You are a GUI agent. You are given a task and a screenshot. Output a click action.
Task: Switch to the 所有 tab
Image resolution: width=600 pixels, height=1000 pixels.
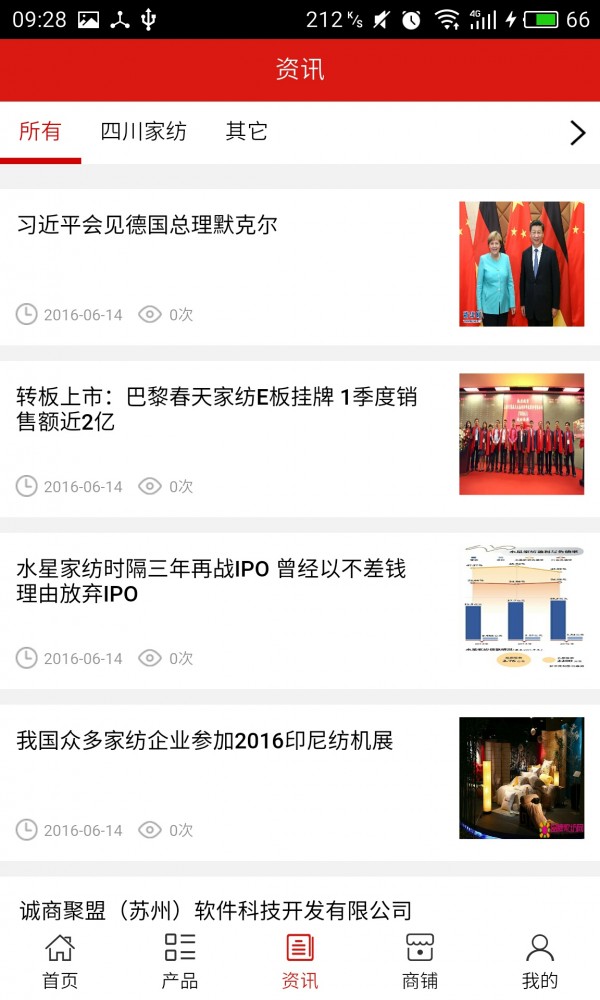point(40,132)
